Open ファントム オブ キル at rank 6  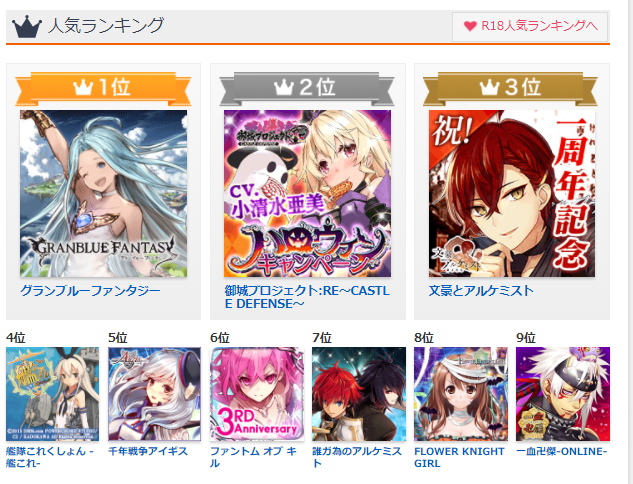click(x=256, y=394)
